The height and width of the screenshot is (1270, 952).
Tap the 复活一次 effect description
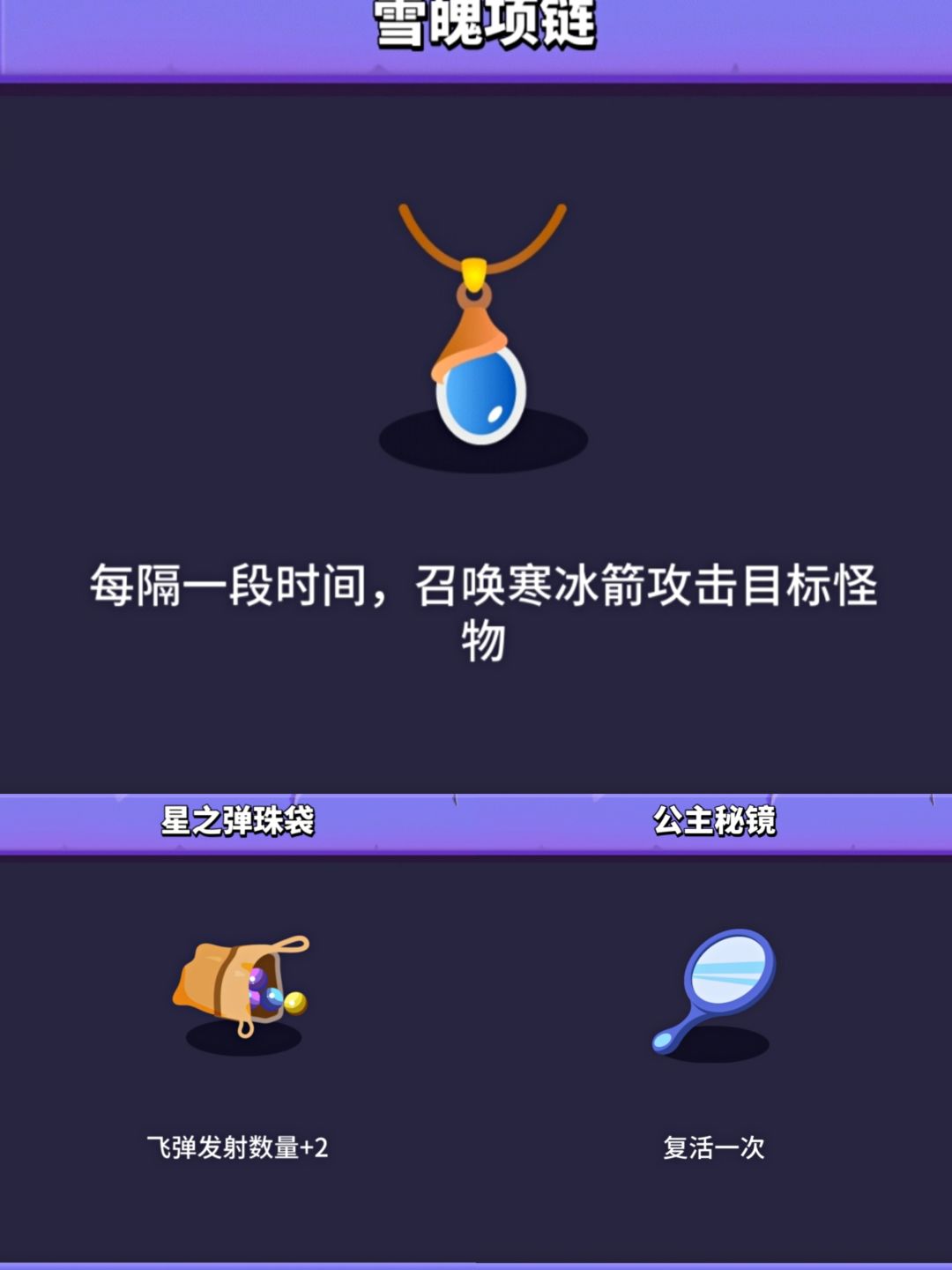pos(716,1147)
